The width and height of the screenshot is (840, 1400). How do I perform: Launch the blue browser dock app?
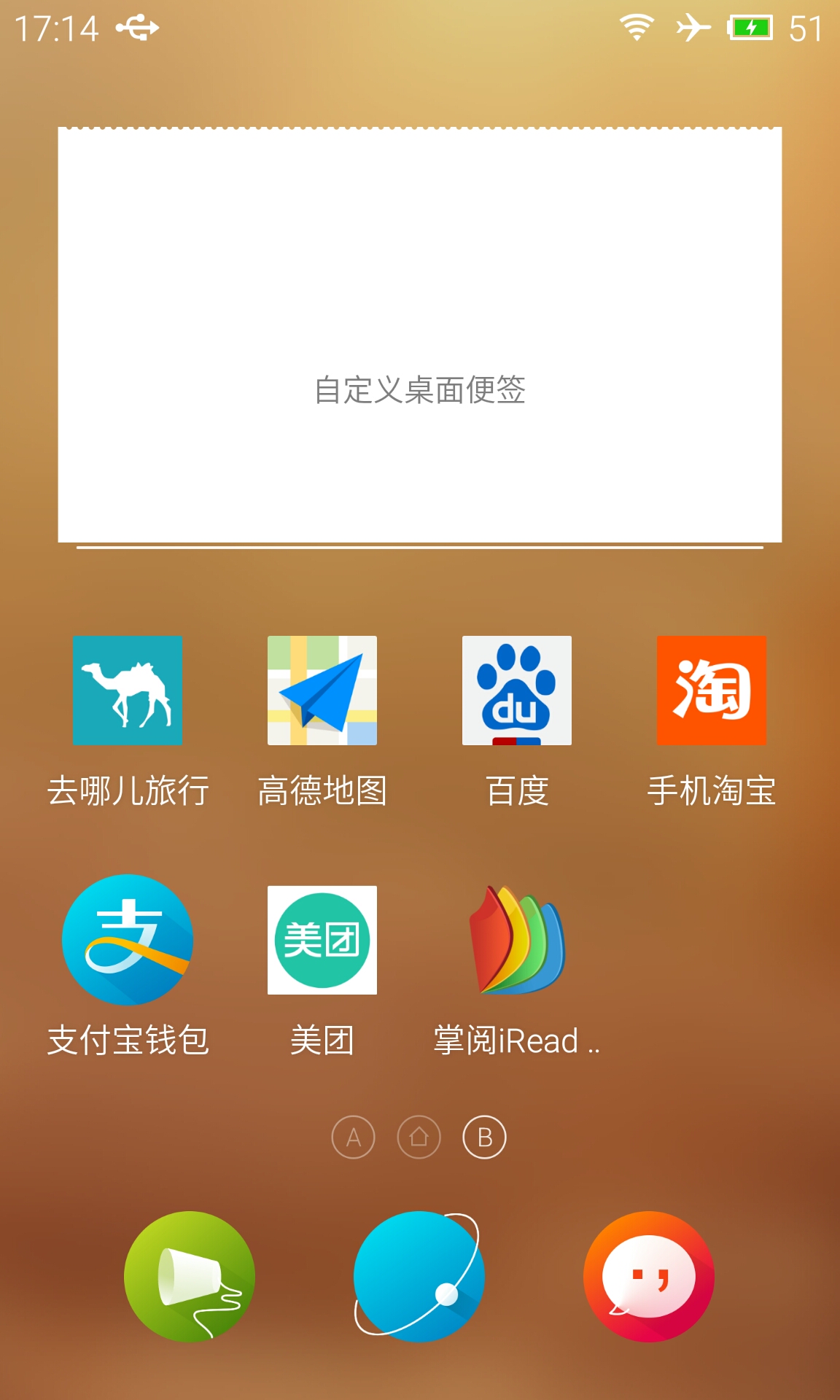click(x=418, y=1275)
